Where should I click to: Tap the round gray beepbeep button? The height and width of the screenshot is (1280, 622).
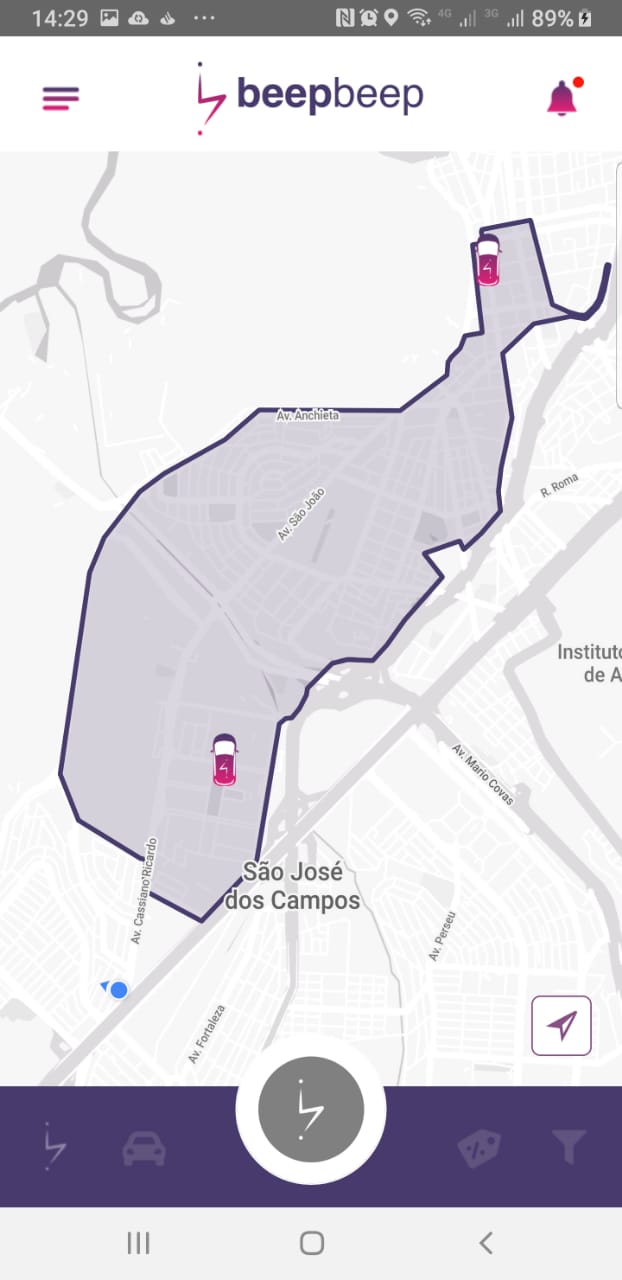click(310, 1108)
